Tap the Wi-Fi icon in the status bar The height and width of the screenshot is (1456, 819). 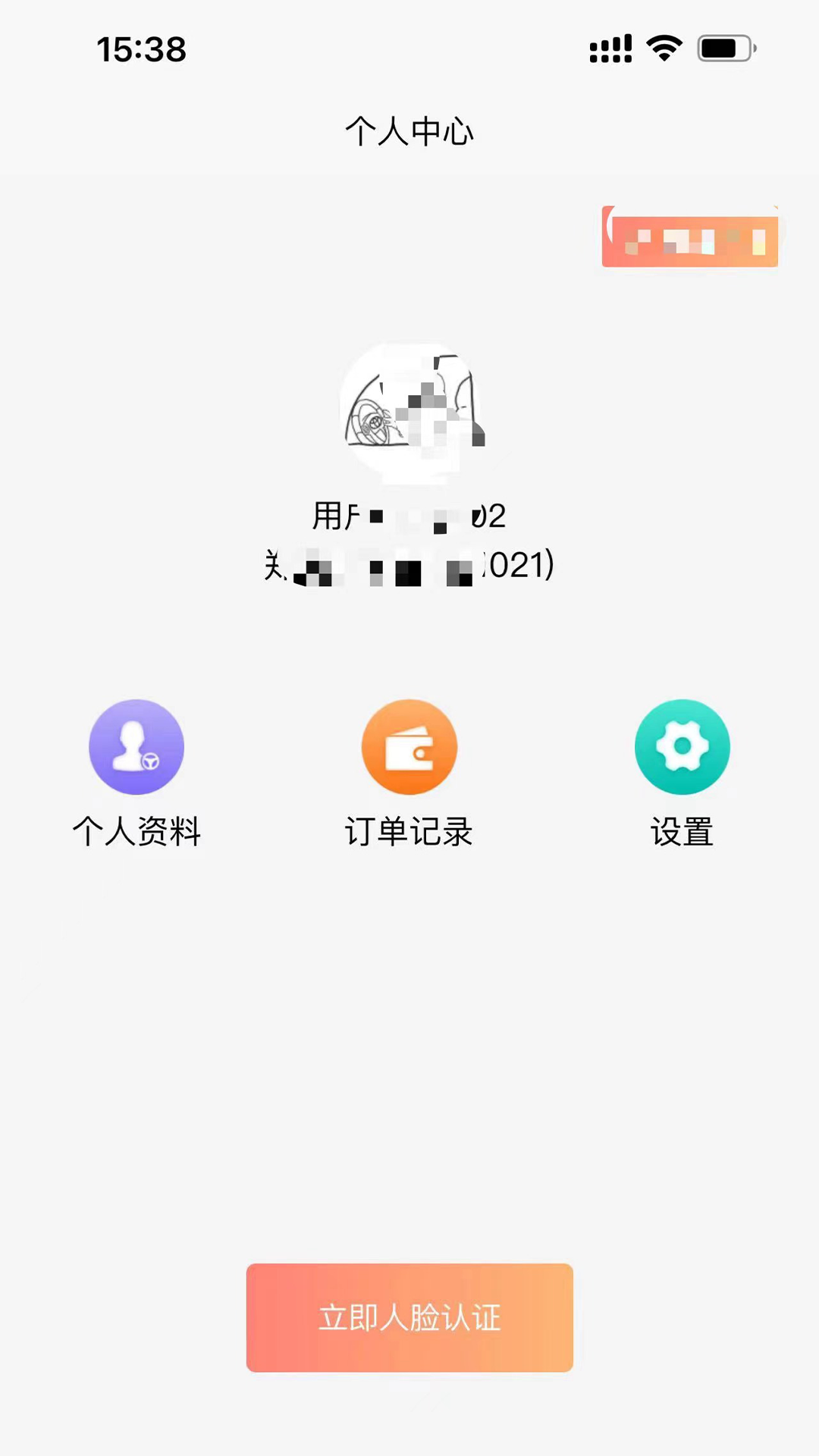(661, 48)
